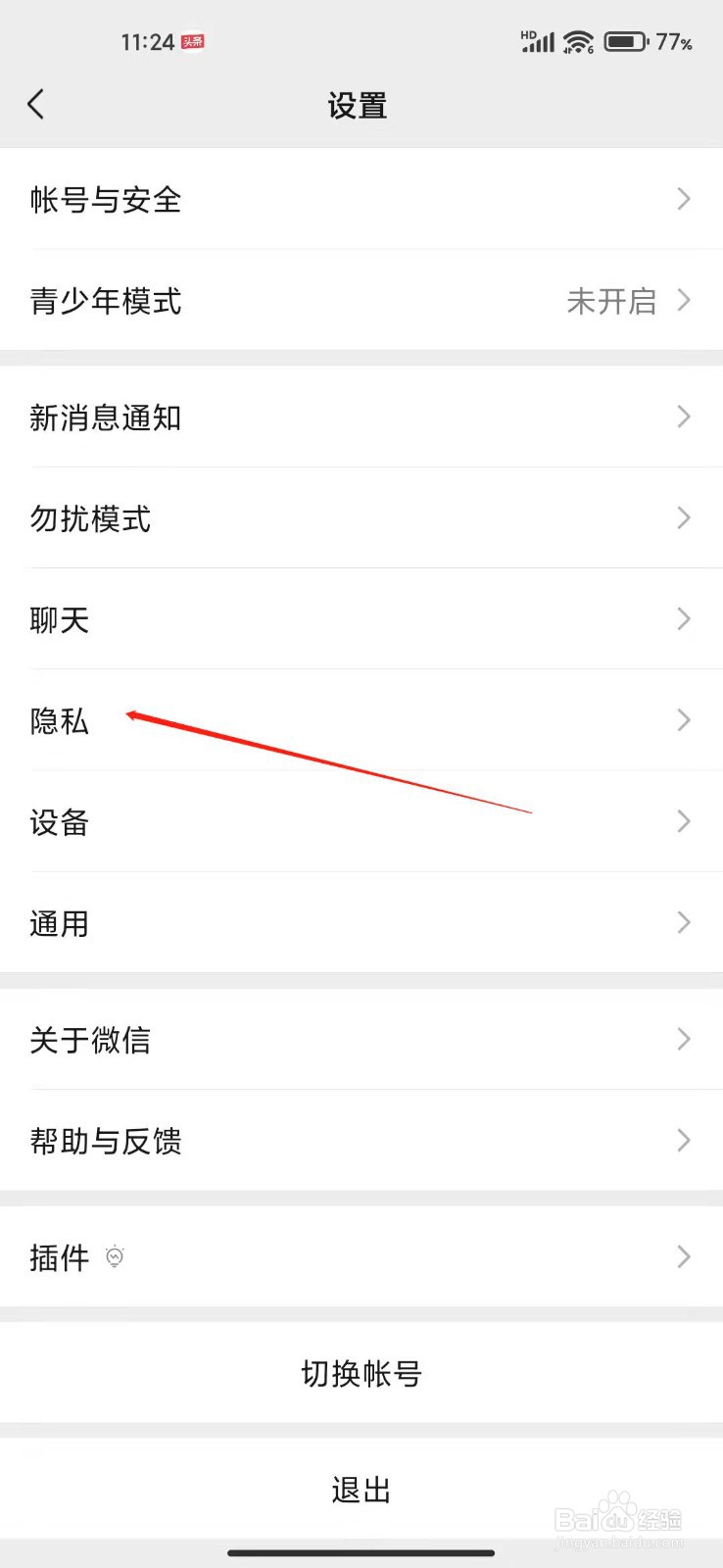
Task: Expand 帐号与安全 via its chevron
Action: [683, 200]
